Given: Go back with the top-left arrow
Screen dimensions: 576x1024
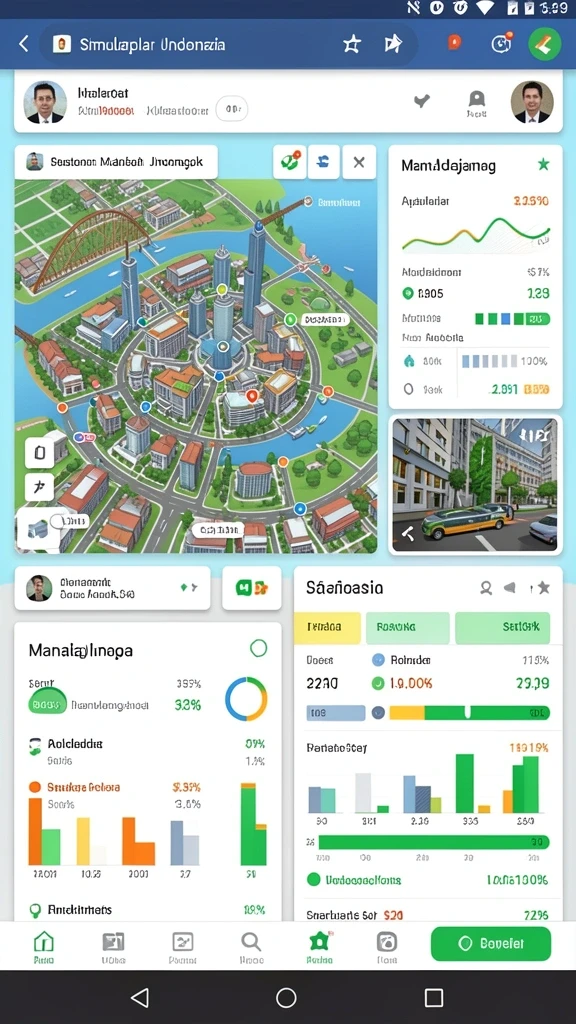Looking at the screenshot, I should coord(24,44).
